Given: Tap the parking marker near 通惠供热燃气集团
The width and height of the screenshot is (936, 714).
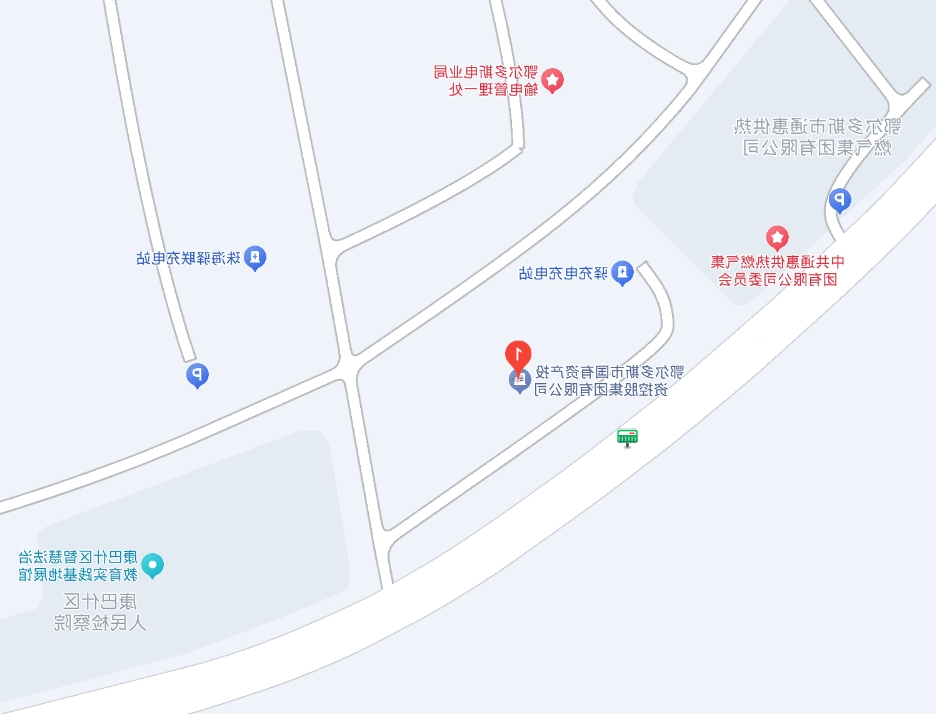Looking at the screenshot, I should 840,200.
